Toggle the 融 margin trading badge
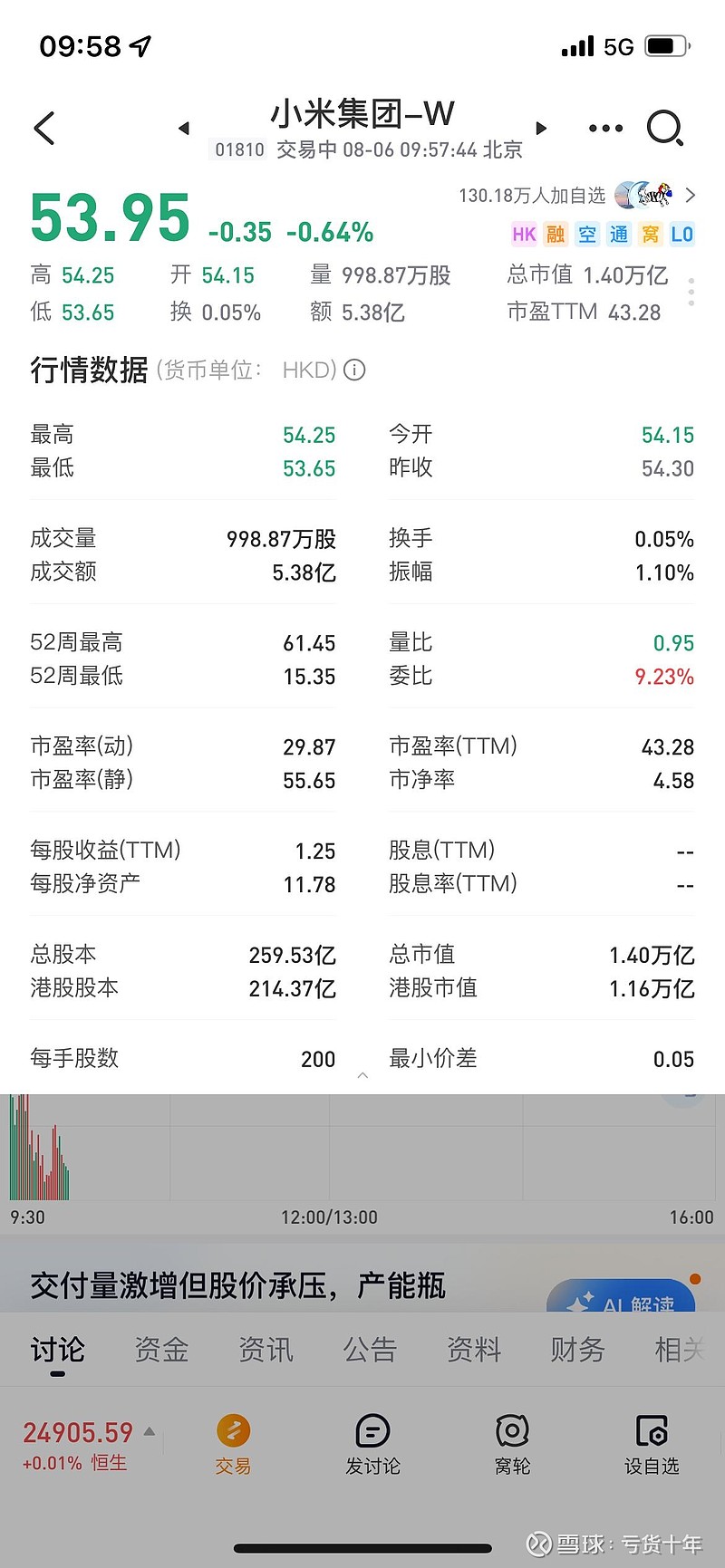 pos(556,234)
